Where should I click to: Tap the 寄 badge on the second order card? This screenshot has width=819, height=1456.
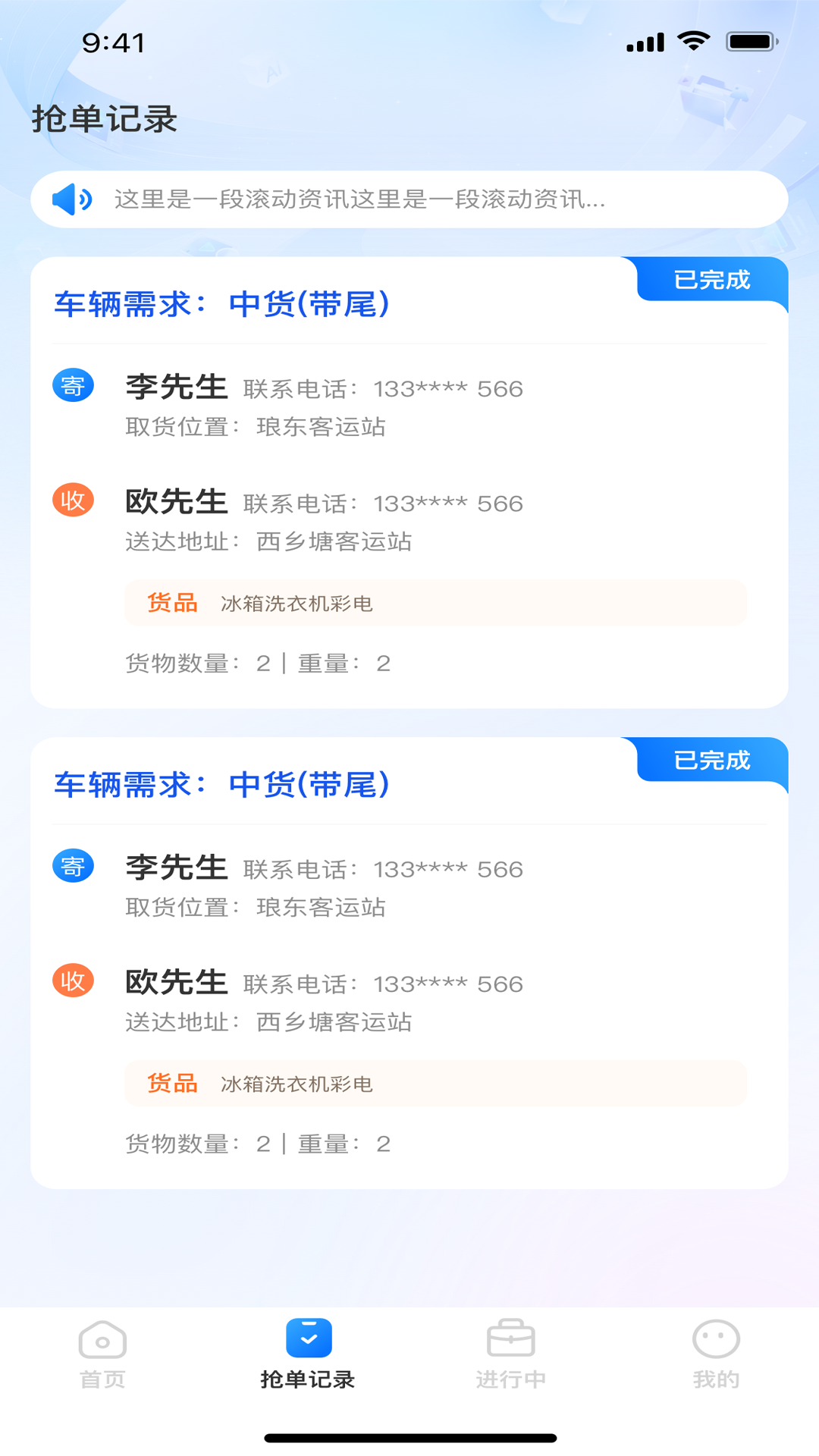point(72,866)
